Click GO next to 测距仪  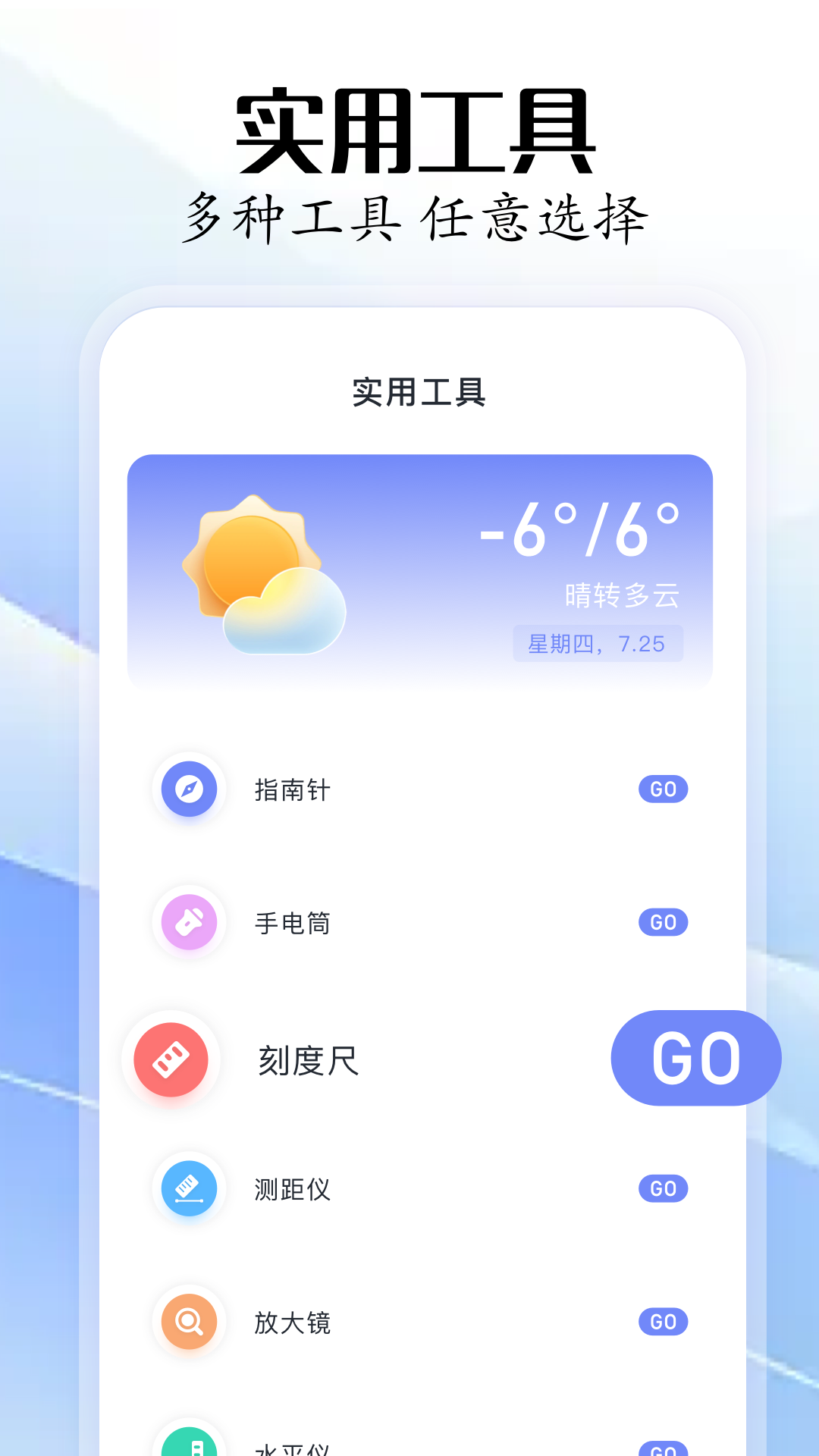(x=663, y=1189)
